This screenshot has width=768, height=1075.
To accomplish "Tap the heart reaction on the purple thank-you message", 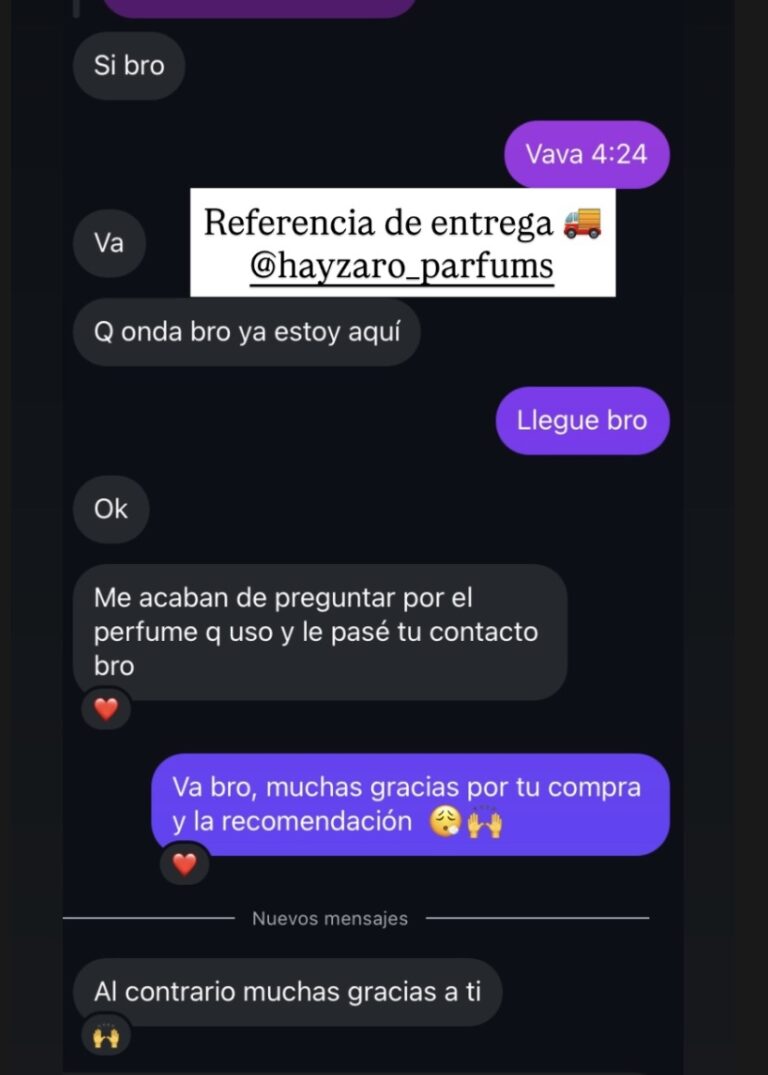I will (185, 864).
